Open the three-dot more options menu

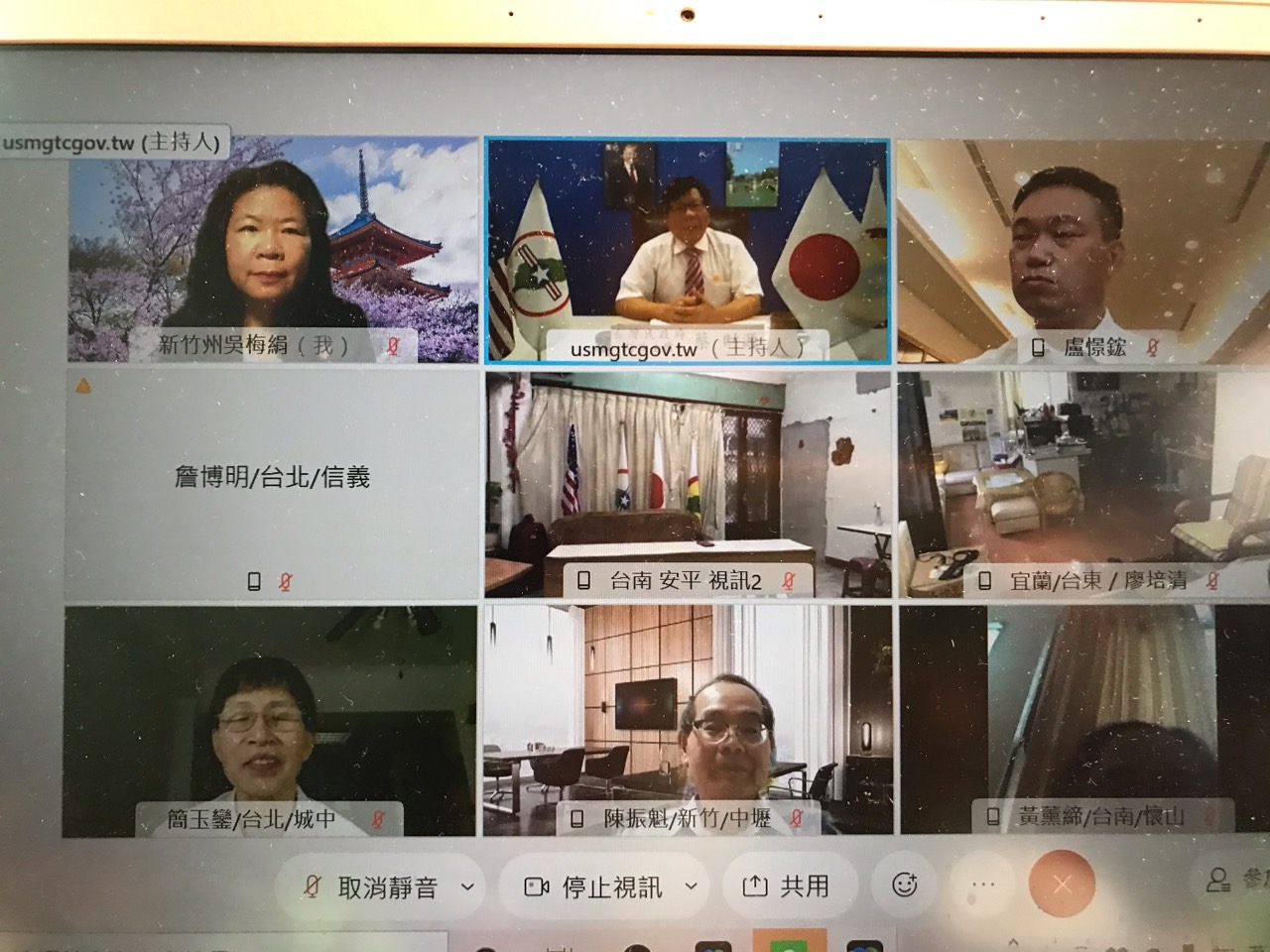pos(982,885)
